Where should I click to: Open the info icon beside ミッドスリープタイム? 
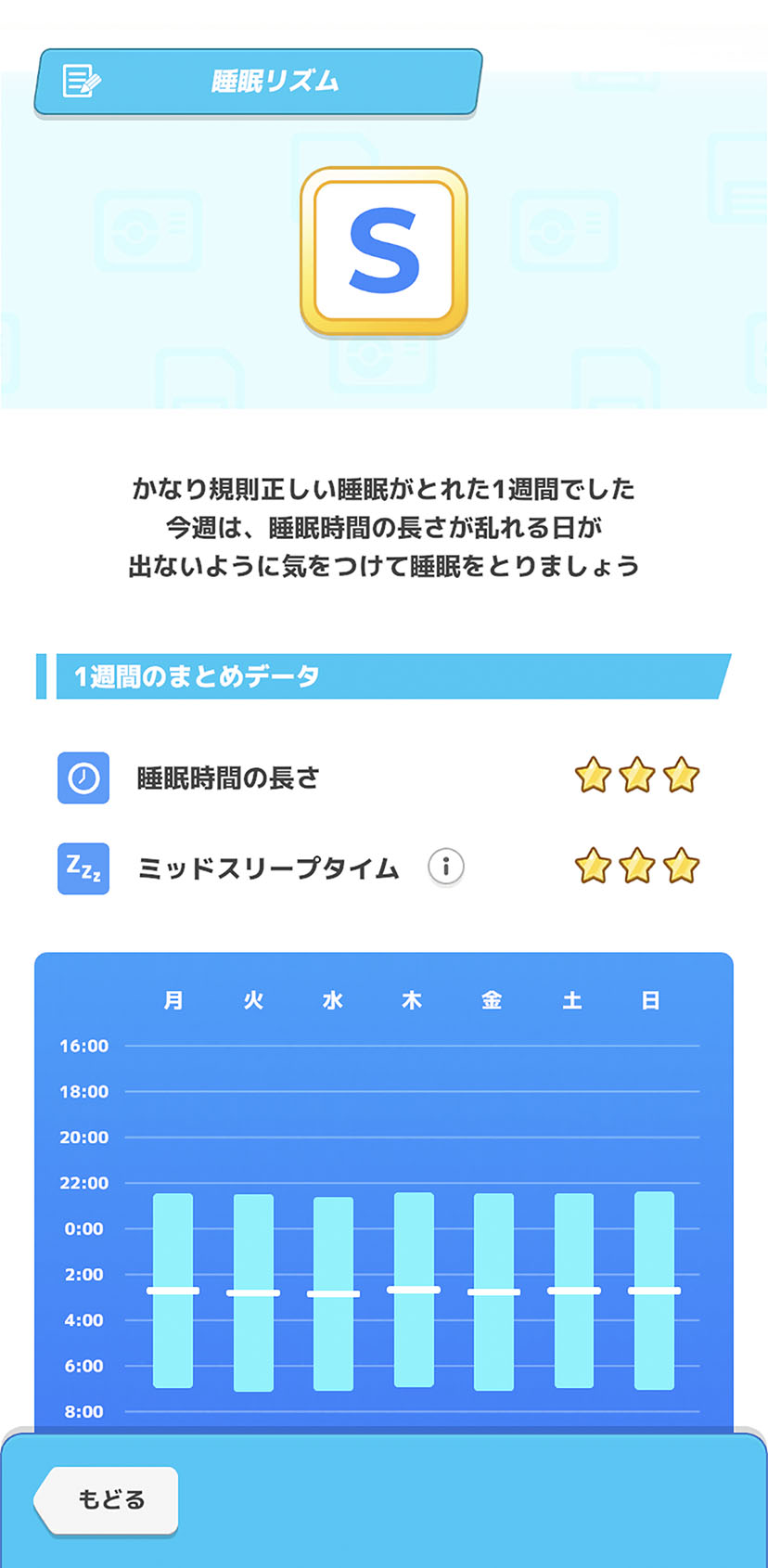445,867
